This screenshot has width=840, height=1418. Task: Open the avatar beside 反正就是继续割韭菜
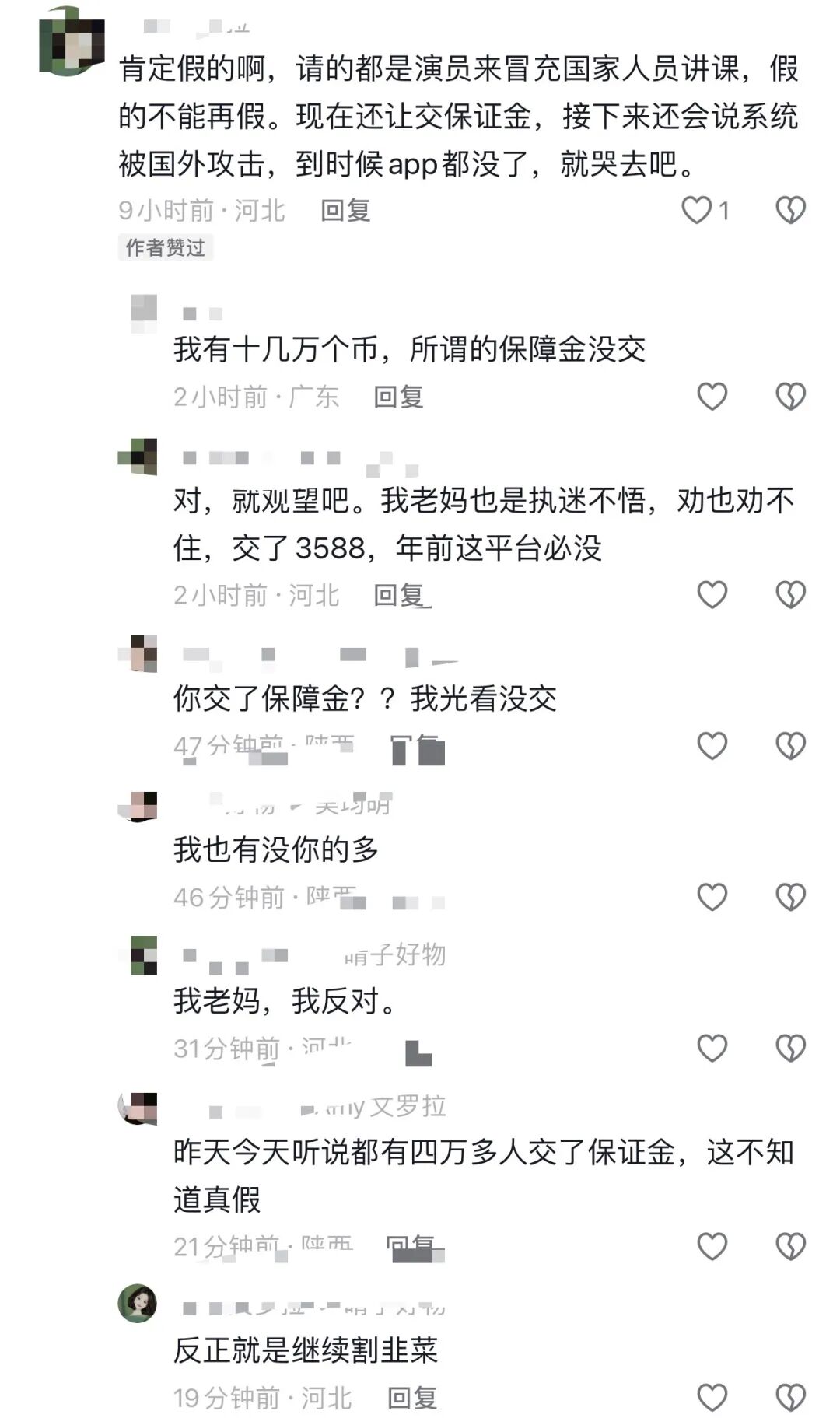[x=138, y=1303]
